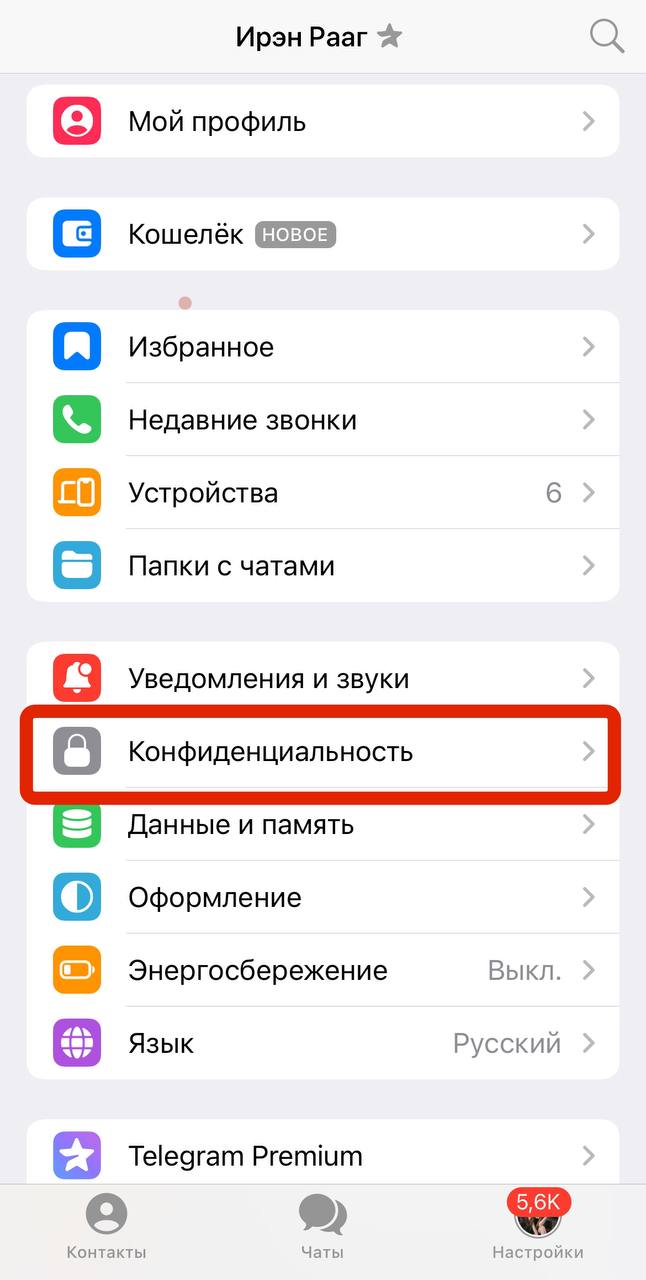646x1280 pixels.
Task: Open Мой профиль
Action: click(322, 122)
